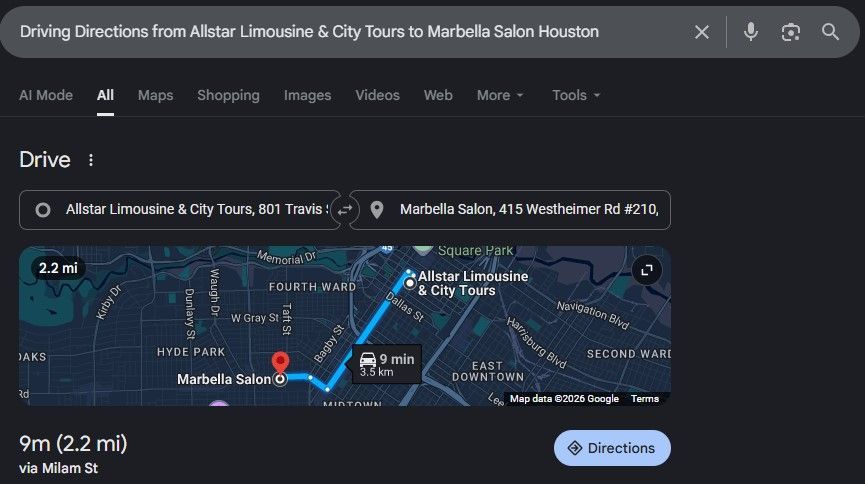Tap inside the search box

point(340,32)
